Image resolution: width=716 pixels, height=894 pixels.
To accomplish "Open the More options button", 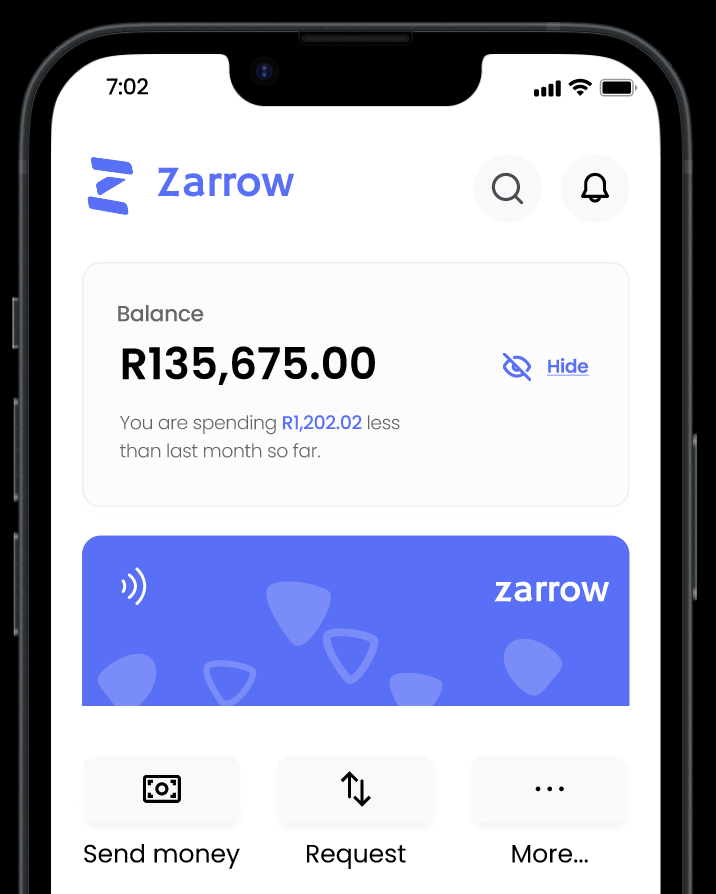I will click(549, 790).
